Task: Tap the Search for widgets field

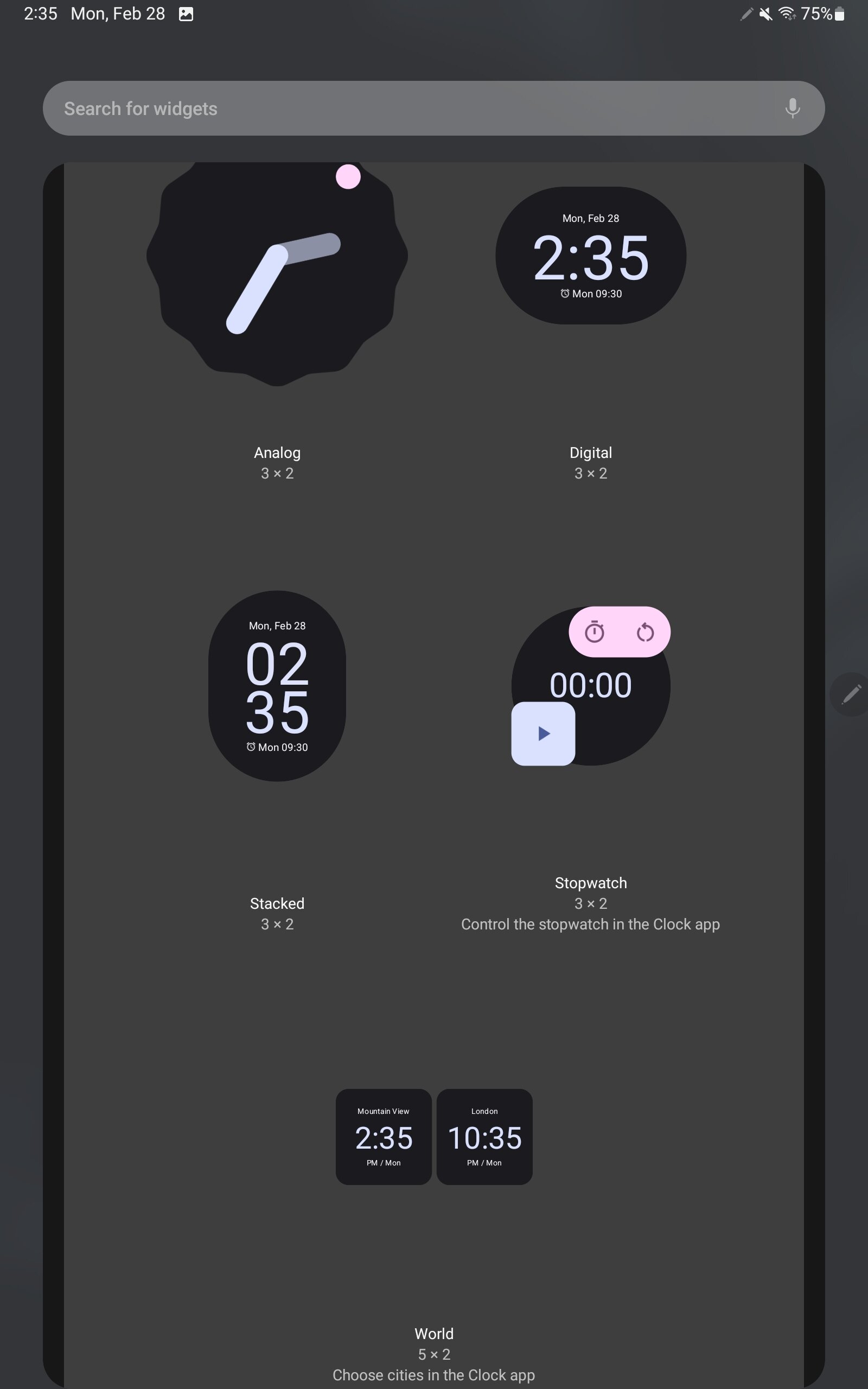Action: [402, 109]
